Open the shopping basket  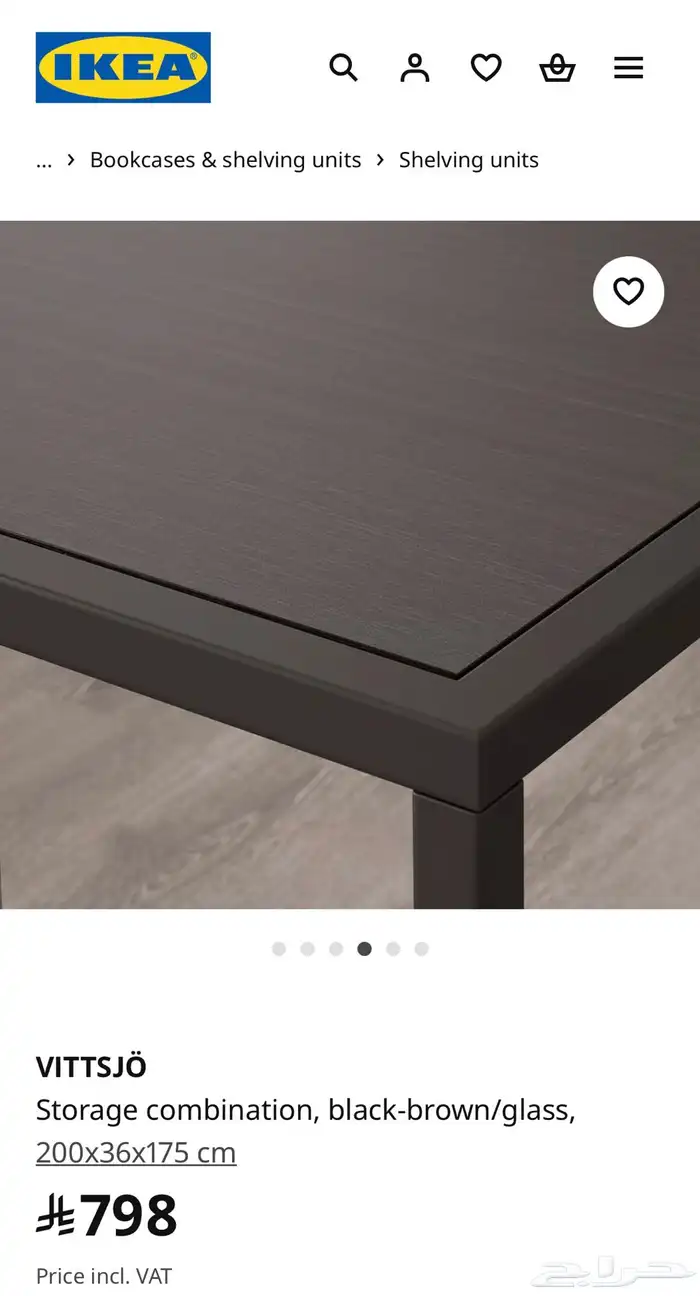[x=557, y=68]
